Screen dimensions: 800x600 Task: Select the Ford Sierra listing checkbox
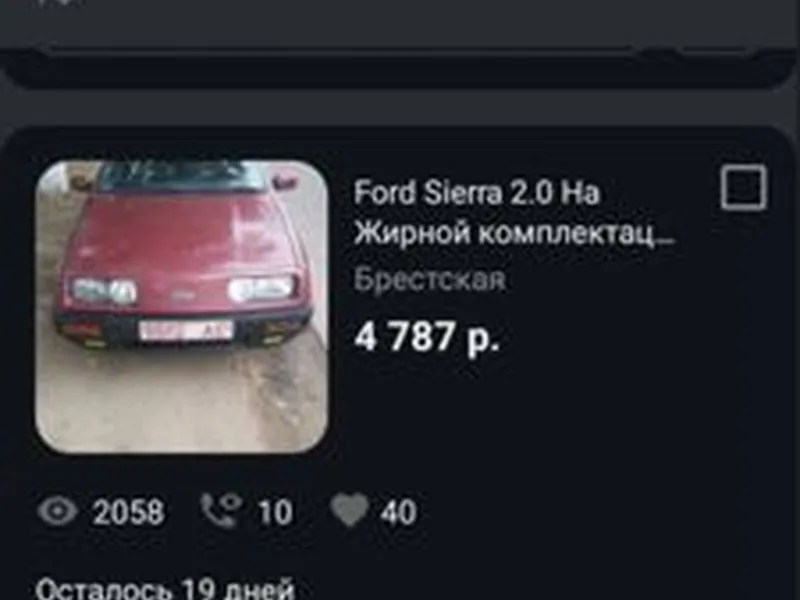(x=743, y=188)
